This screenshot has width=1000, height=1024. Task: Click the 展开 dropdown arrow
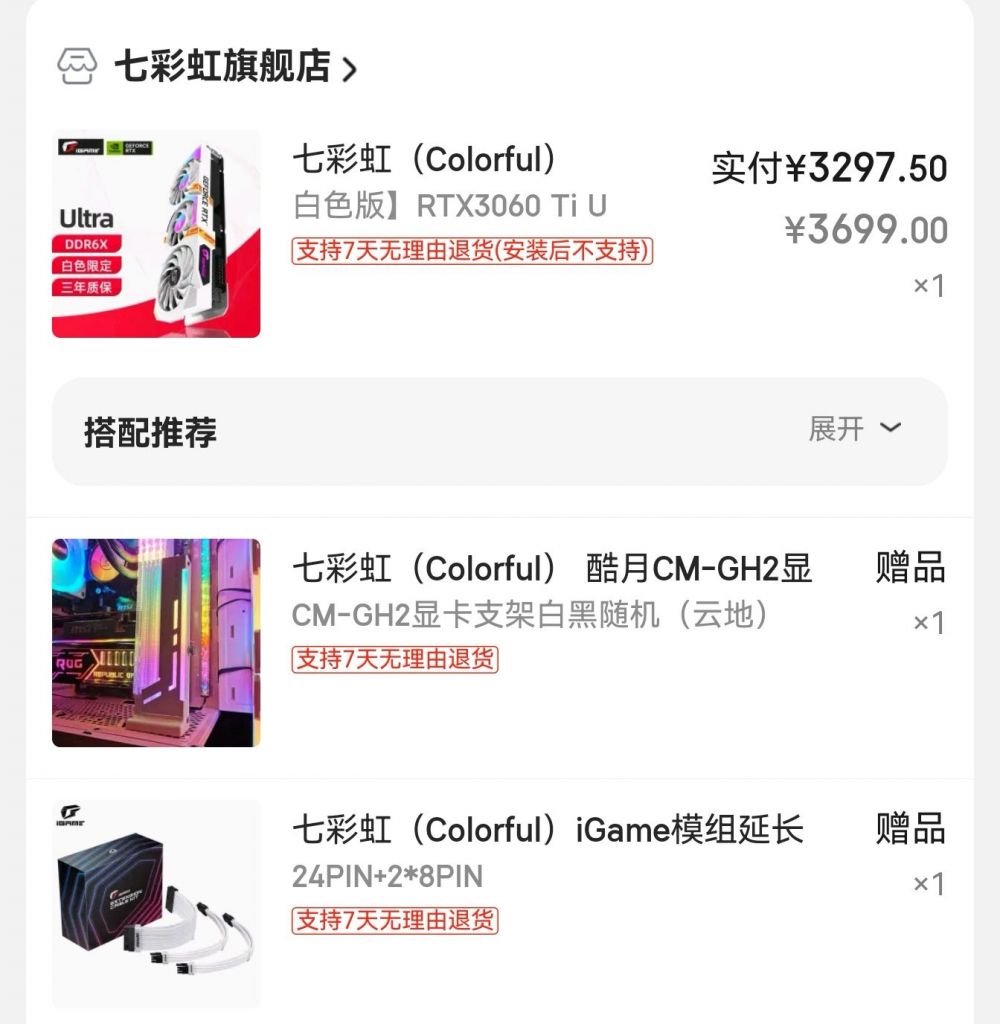click(x=888, y=431)
